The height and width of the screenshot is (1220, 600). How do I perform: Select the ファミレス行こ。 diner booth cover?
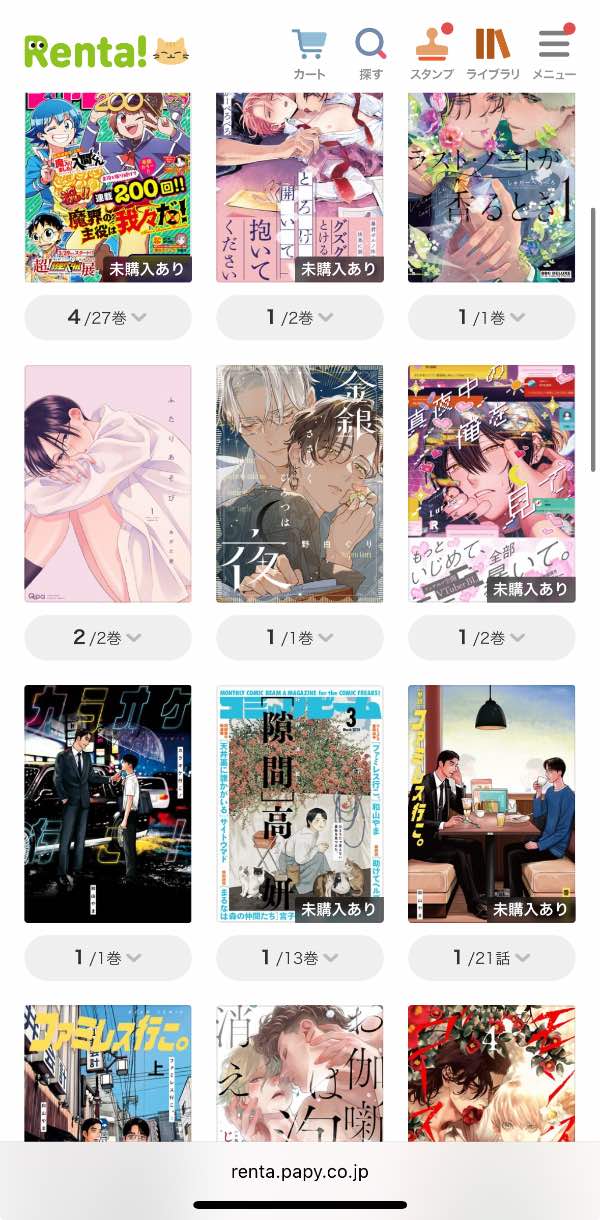point(492,804)
